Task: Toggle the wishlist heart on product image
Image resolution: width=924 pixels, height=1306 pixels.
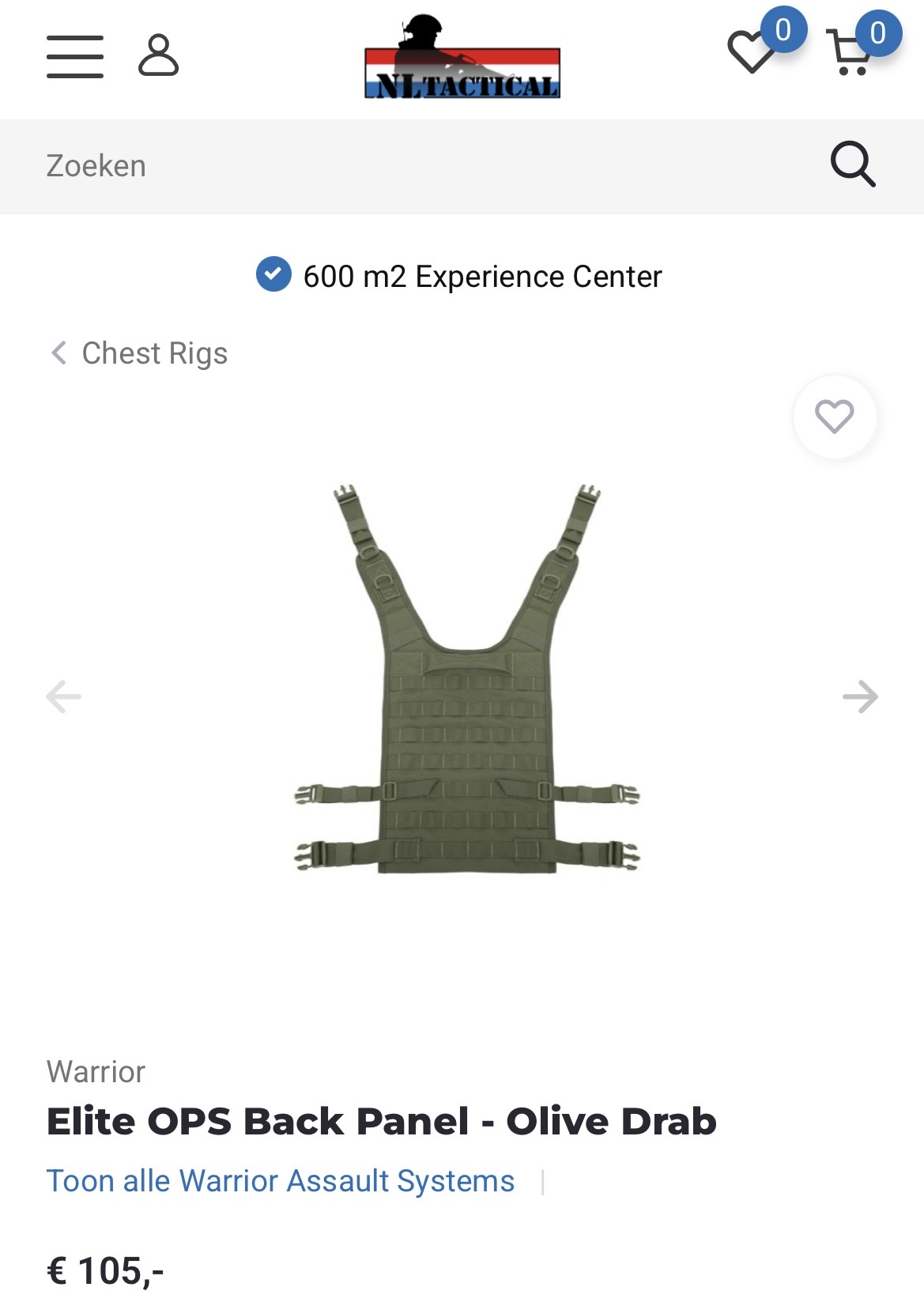Action: click(x=835, y=416)
